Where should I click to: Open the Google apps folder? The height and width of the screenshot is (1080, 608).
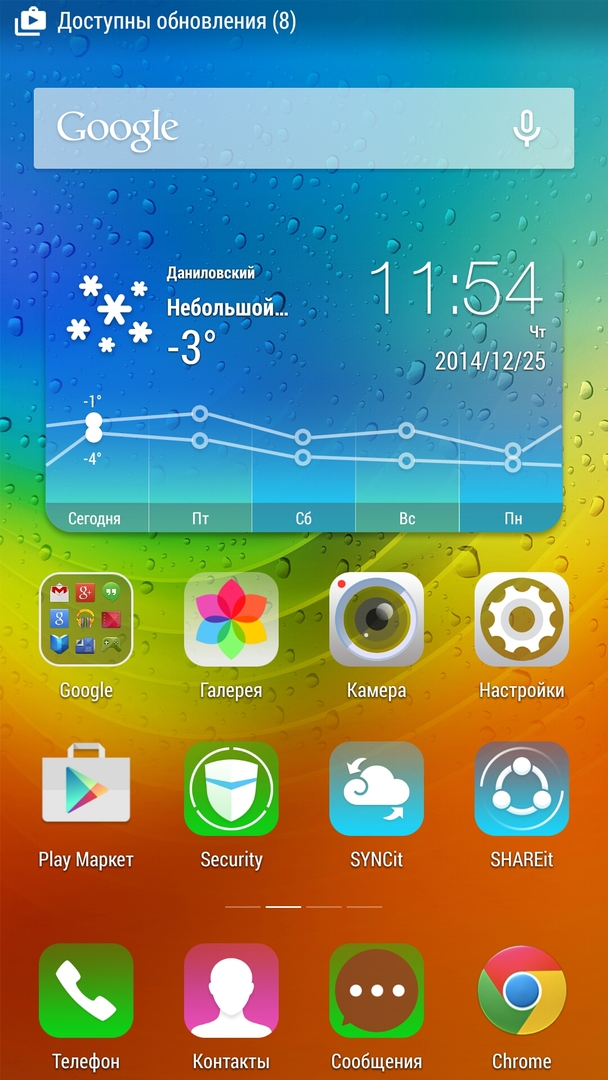click(x=86, y=620)
